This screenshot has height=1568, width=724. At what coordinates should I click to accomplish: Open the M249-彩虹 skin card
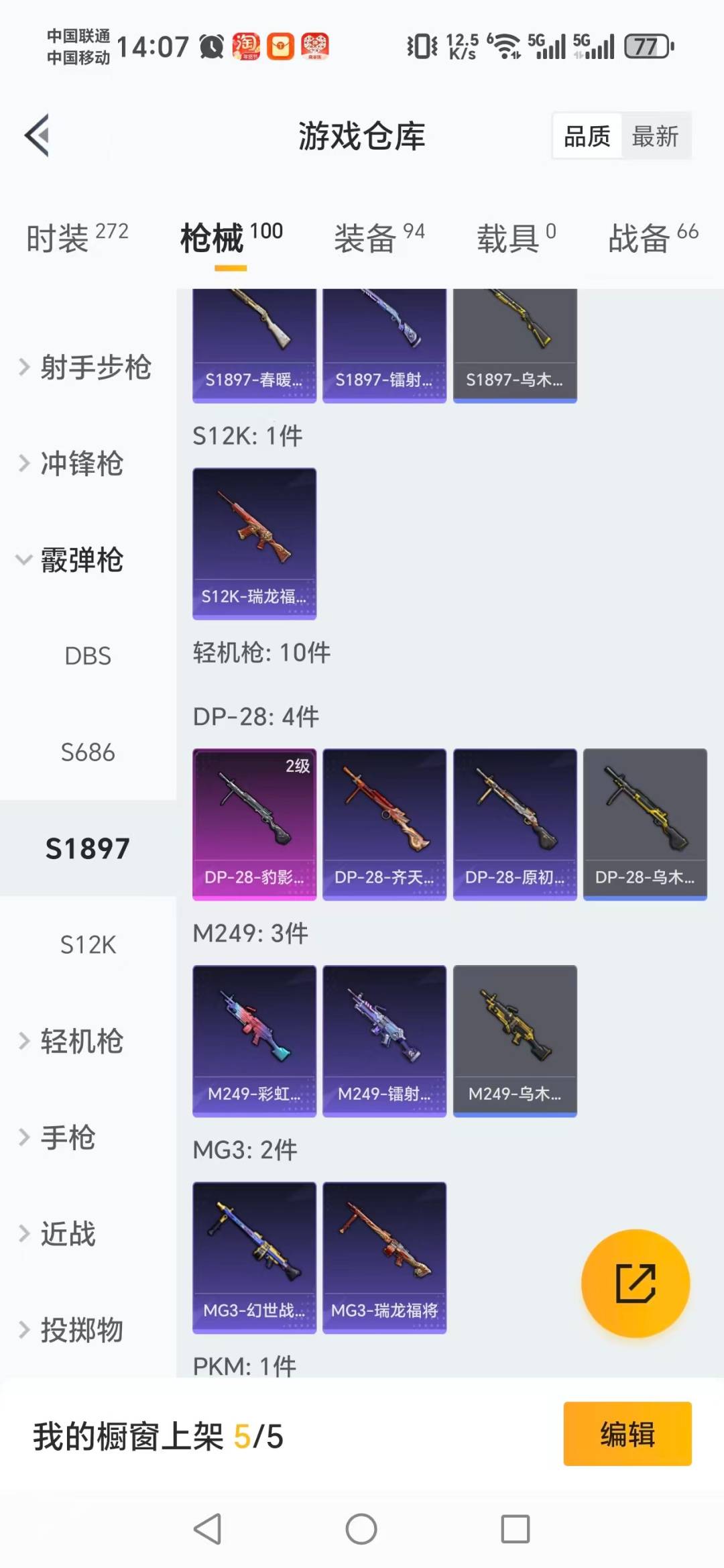[254, 1040]
